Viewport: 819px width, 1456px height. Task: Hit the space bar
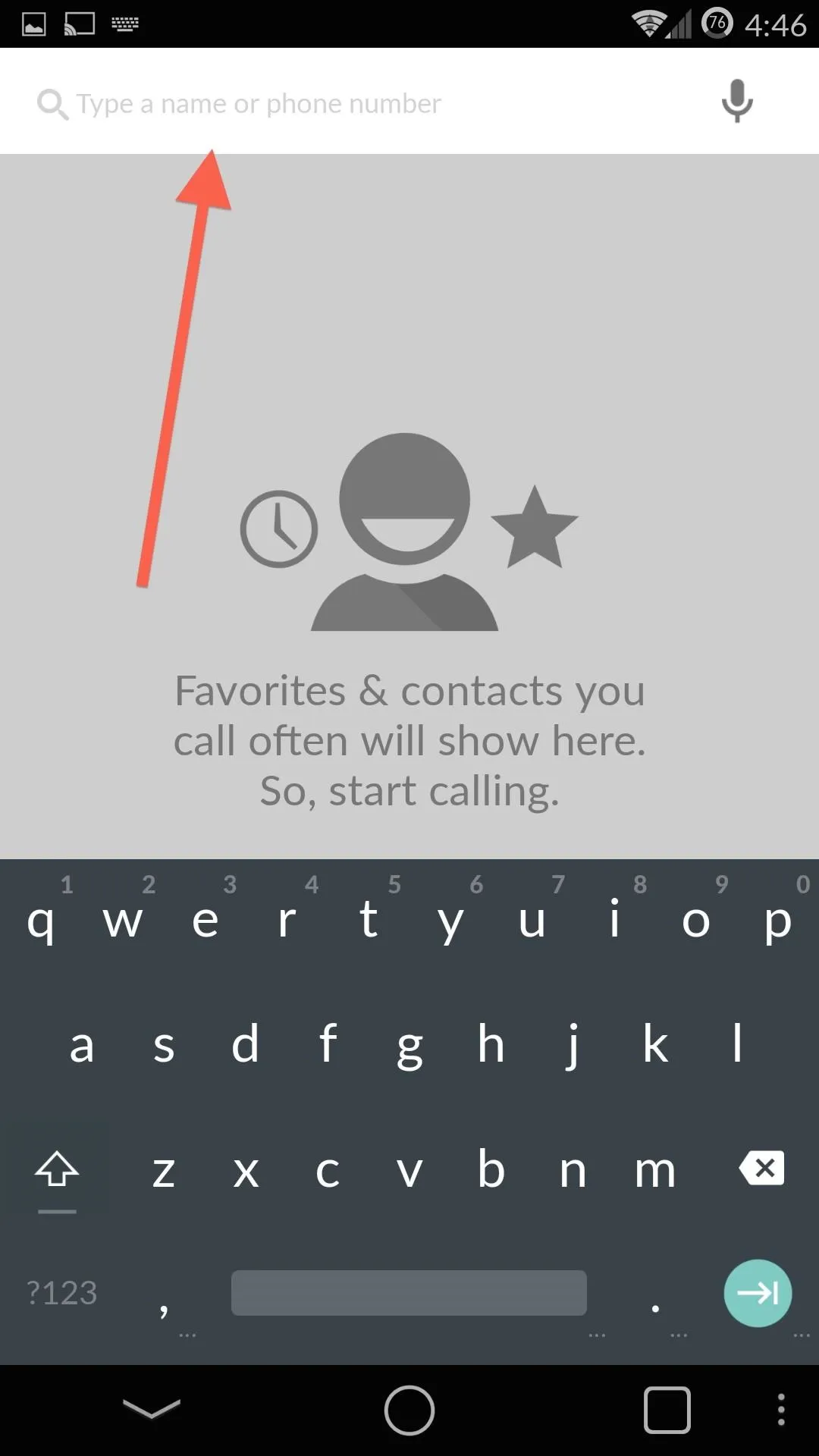[x=409, y=1293]
